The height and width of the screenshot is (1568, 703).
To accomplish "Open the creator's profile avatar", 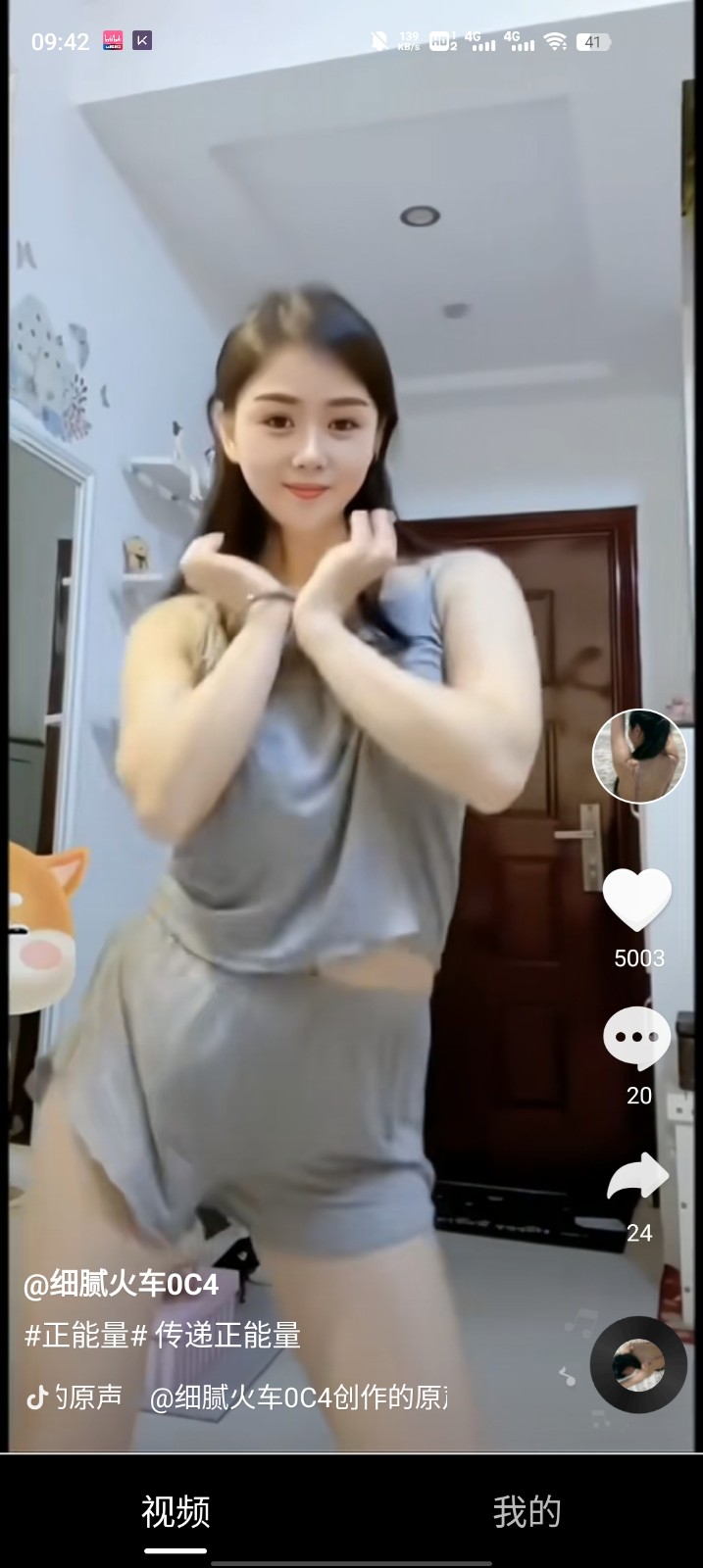I will tap(639, 756).
